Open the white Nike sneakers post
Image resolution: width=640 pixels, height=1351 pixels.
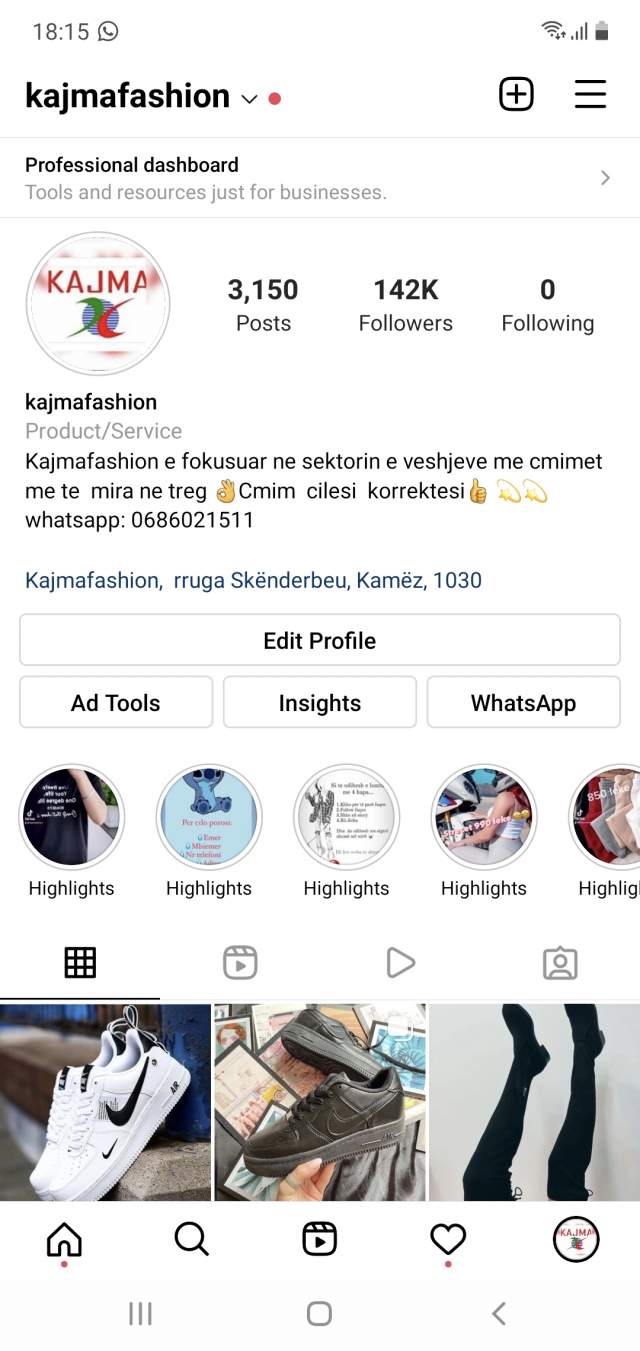[x=105, y=1102]
